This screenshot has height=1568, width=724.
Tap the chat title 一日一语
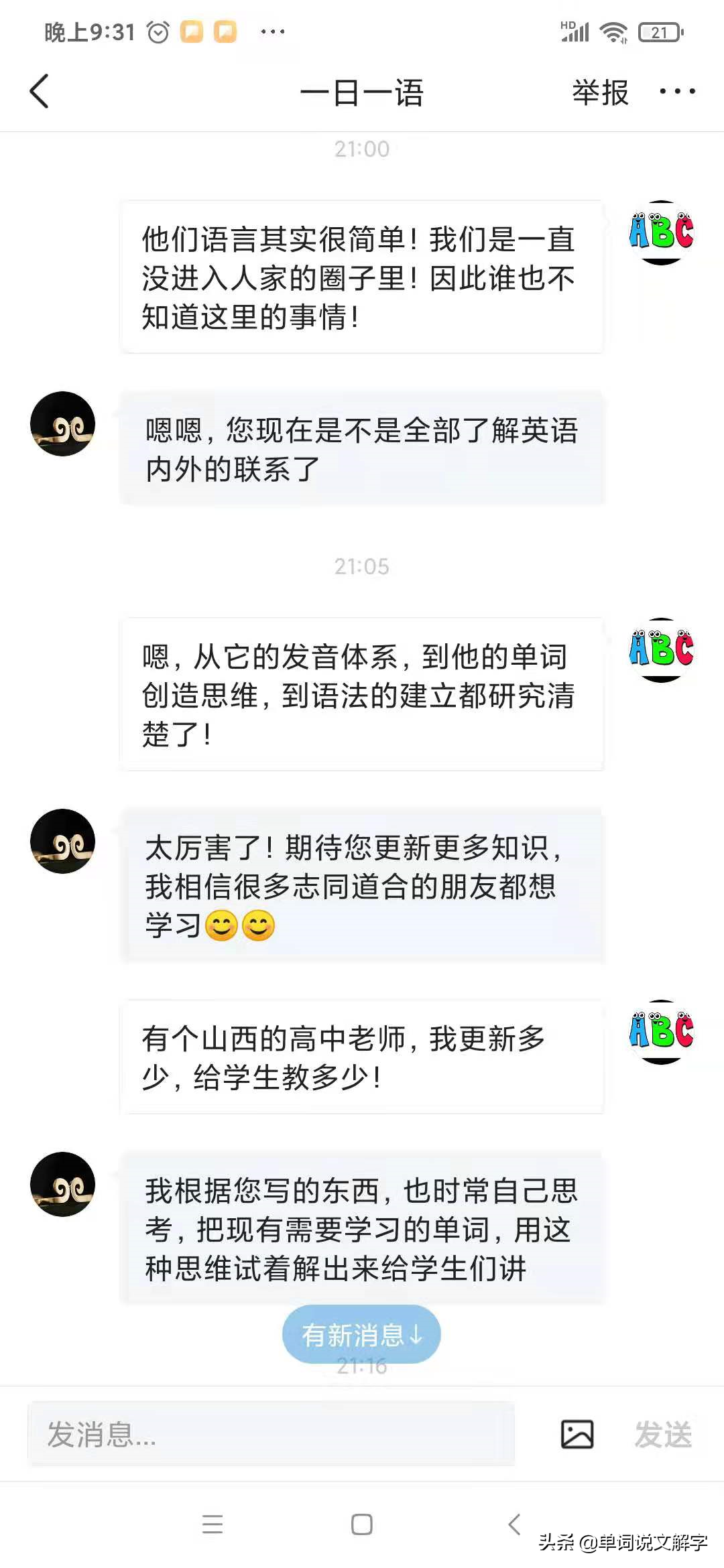[362, 94]
